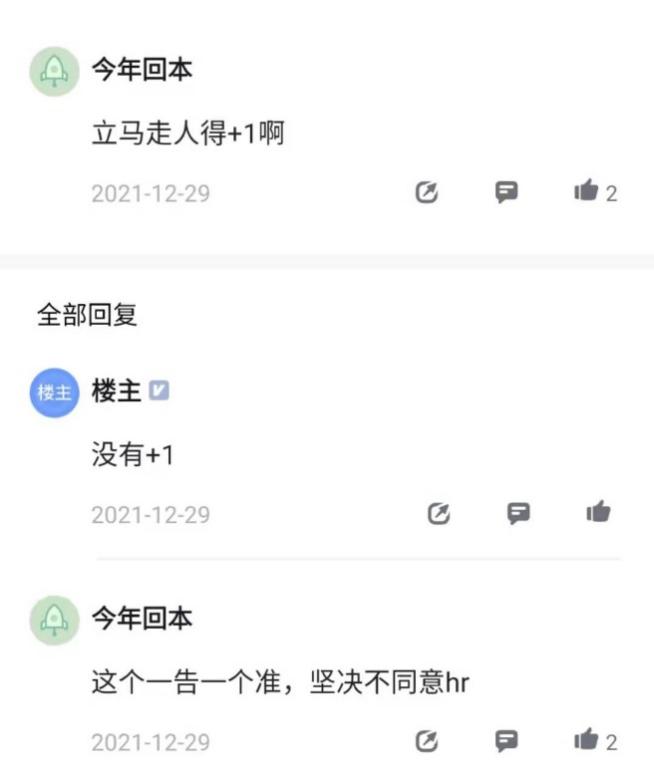
Task: Reply to 楼主's comment "没有+1"
Action: coord(518,514)
